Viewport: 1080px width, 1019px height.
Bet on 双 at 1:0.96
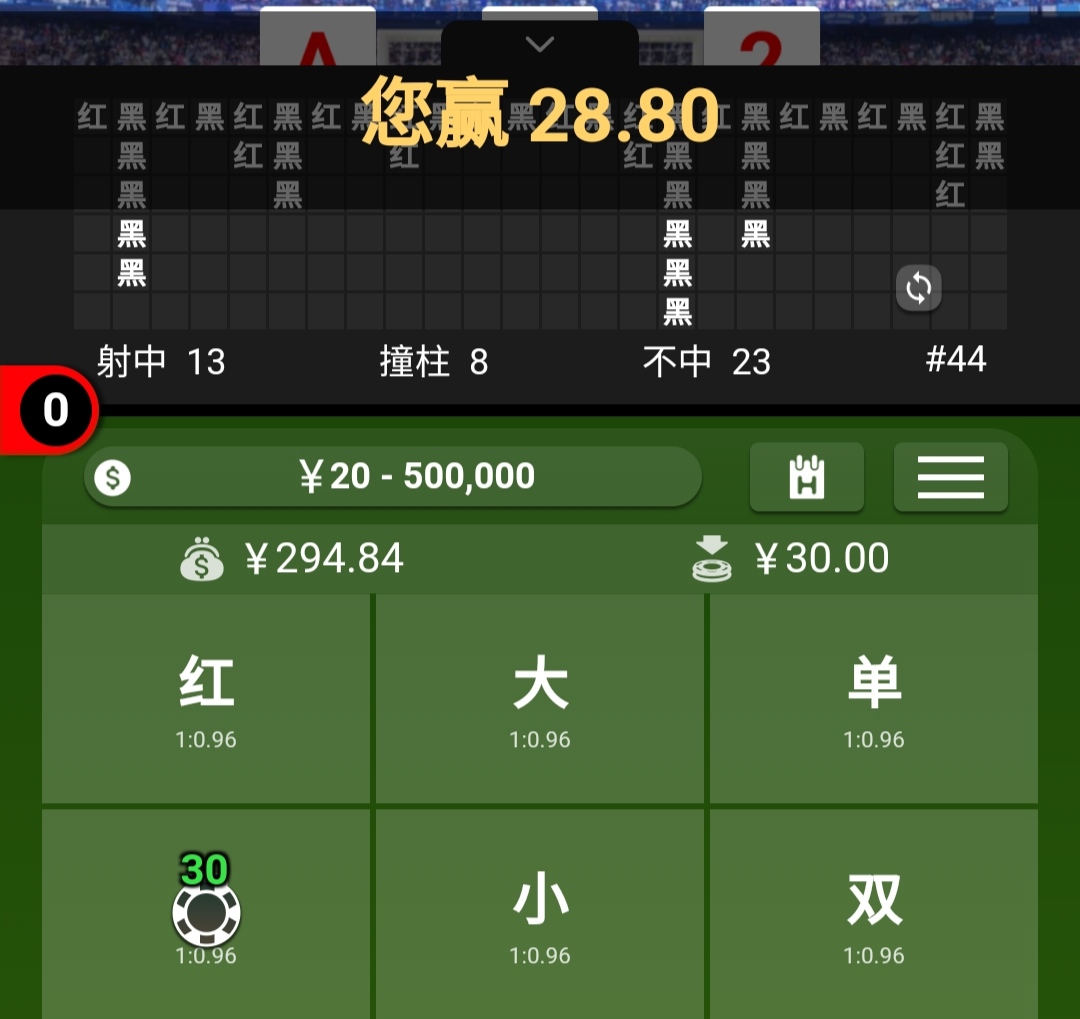pos(874,912)
